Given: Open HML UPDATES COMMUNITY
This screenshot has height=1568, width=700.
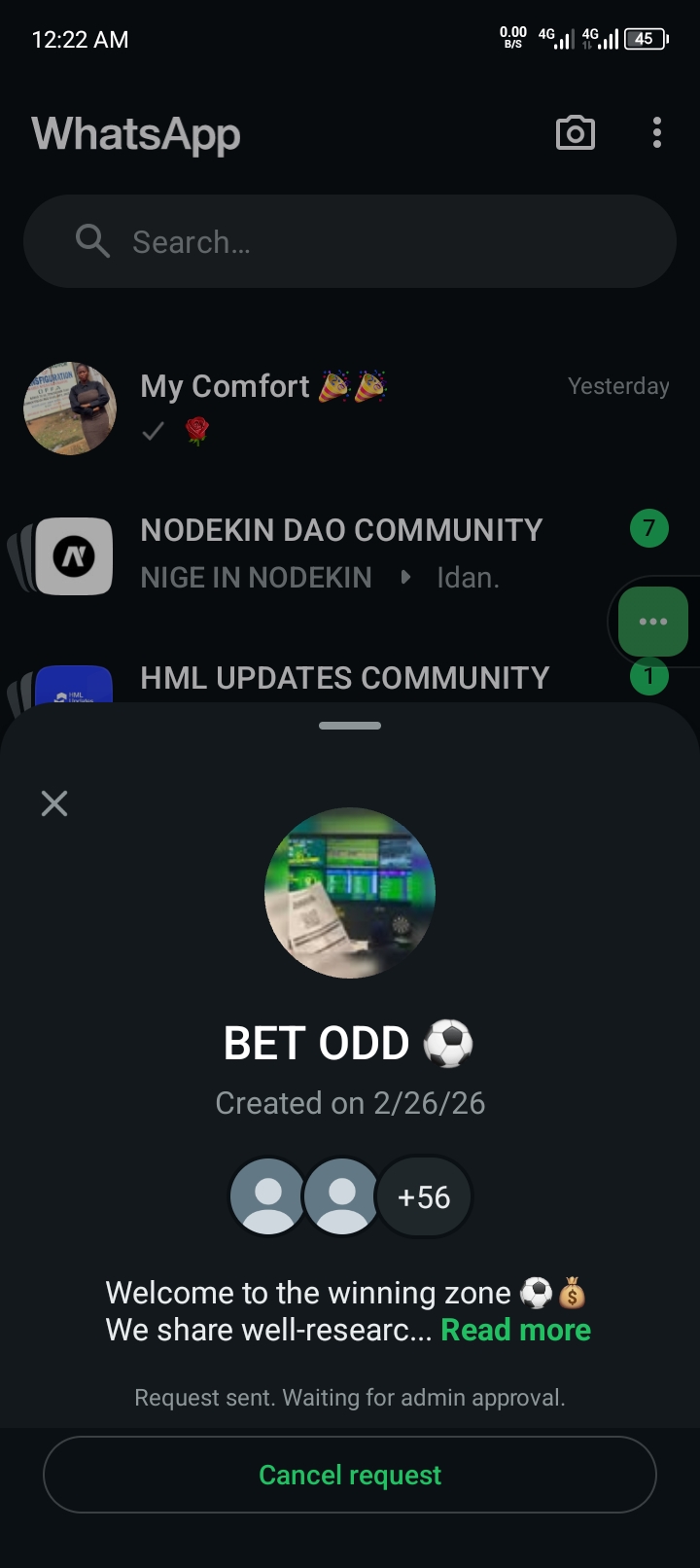Looking at the screenshot, I should 345,678.
